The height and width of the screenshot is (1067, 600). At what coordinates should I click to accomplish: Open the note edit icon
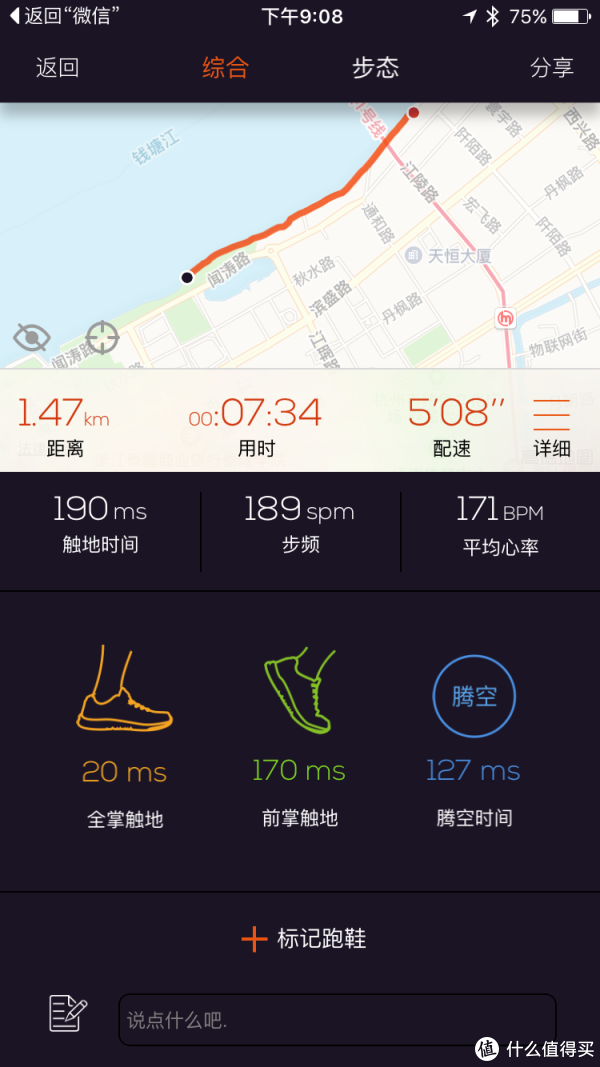pos(69,1013)
